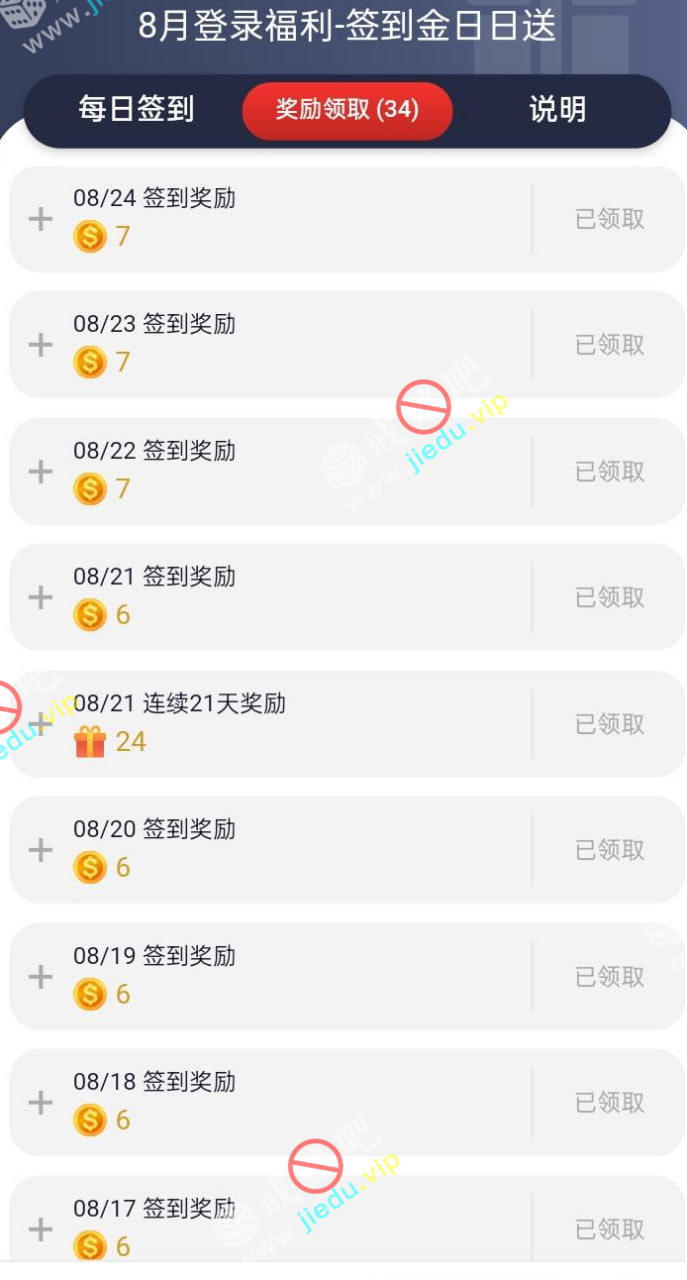Expand the 08/18 签到奖励 entry
The height and width of the screenshot is (1280, 687).
(40, 1102)
